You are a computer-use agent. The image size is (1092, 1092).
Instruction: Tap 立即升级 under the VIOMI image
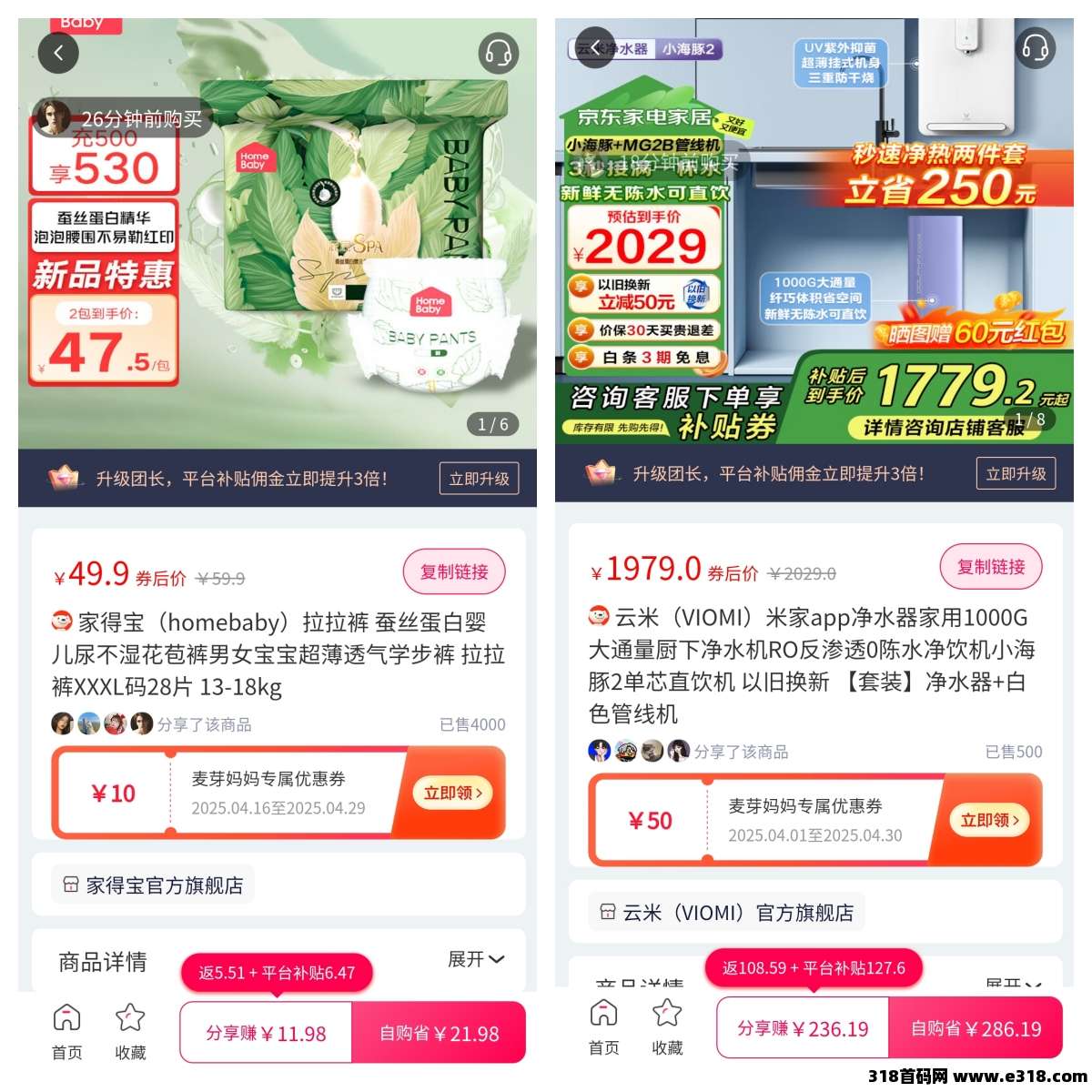click(x=1016, y=474)
